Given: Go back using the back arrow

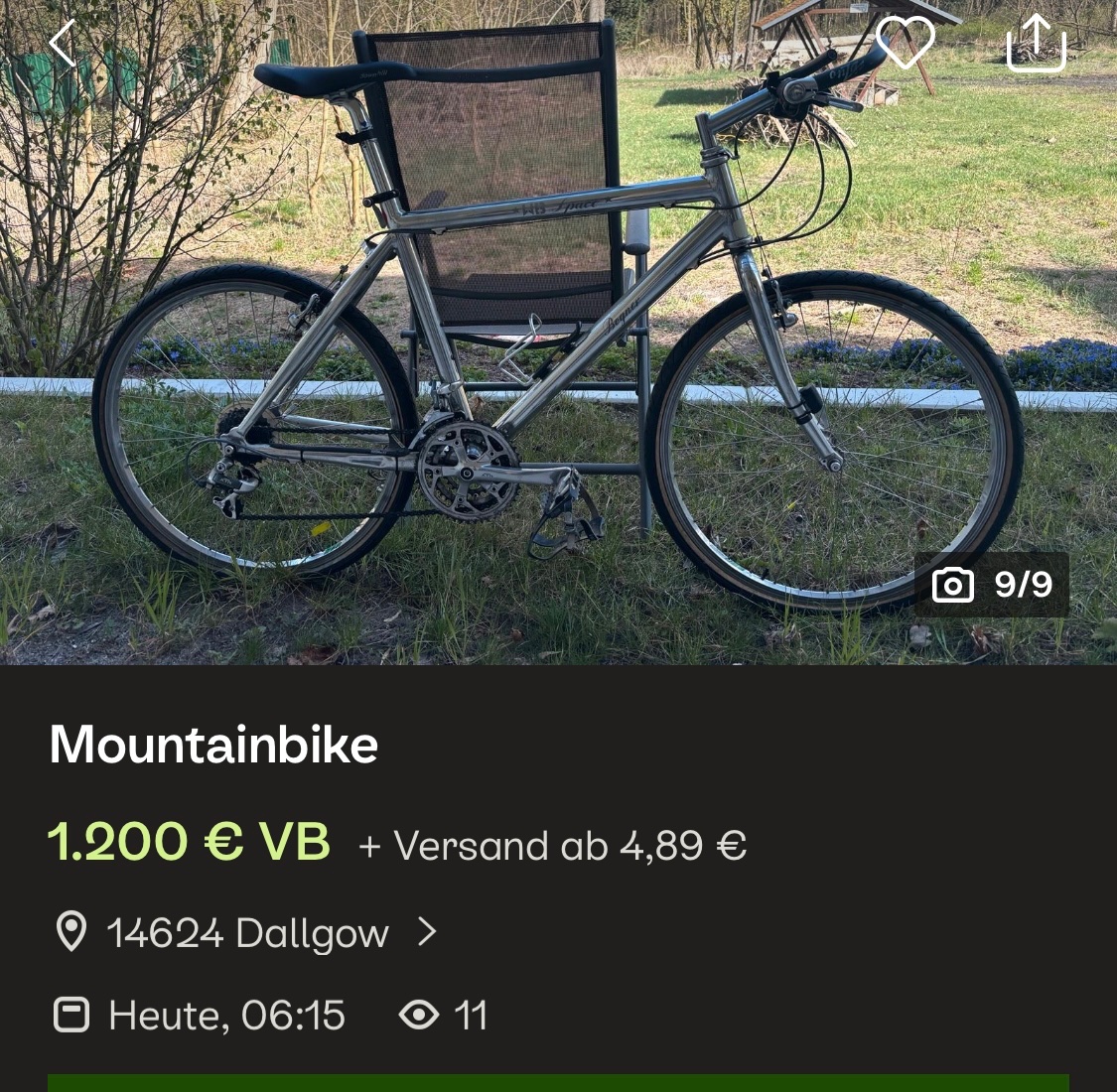Looking at the screenshot, I should tap(63, 45).
